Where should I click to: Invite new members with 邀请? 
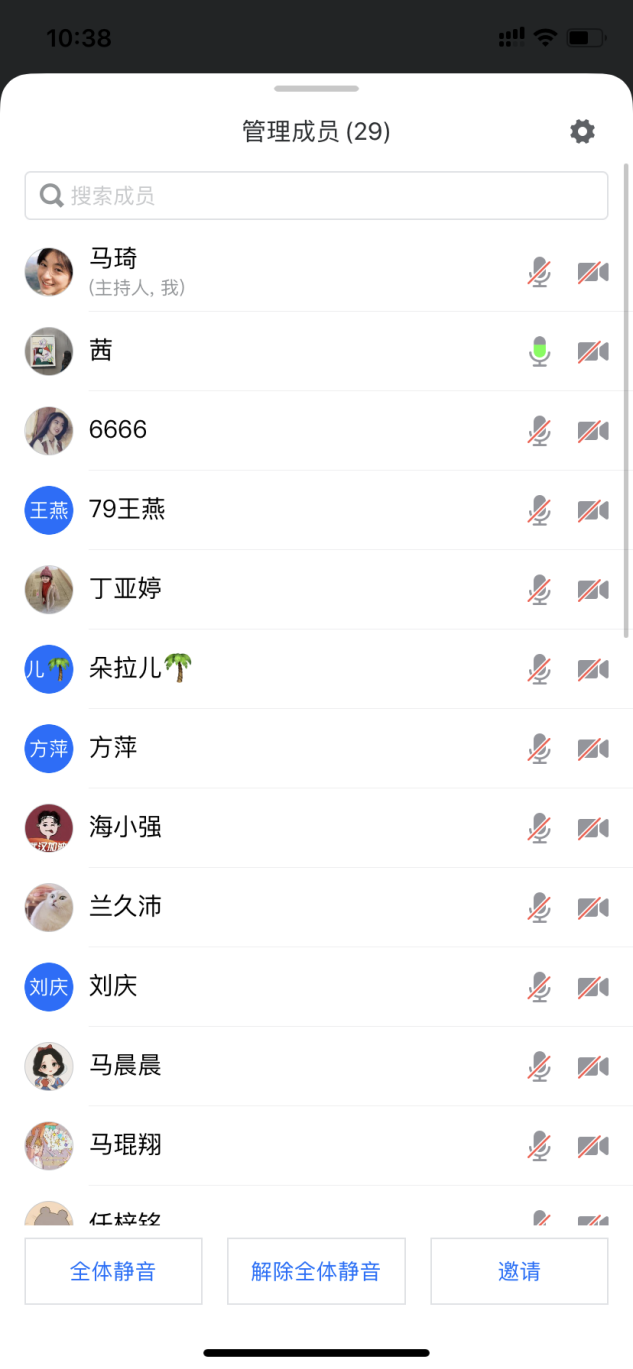(519, 1271)
